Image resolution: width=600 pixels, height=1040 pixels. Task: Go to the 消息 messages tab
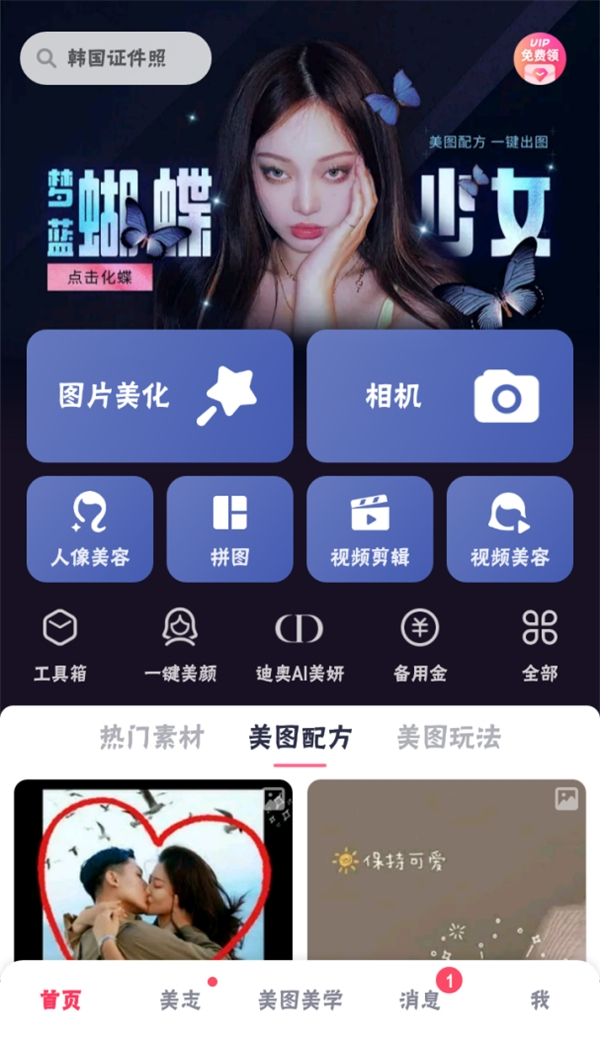(420, 1000)
